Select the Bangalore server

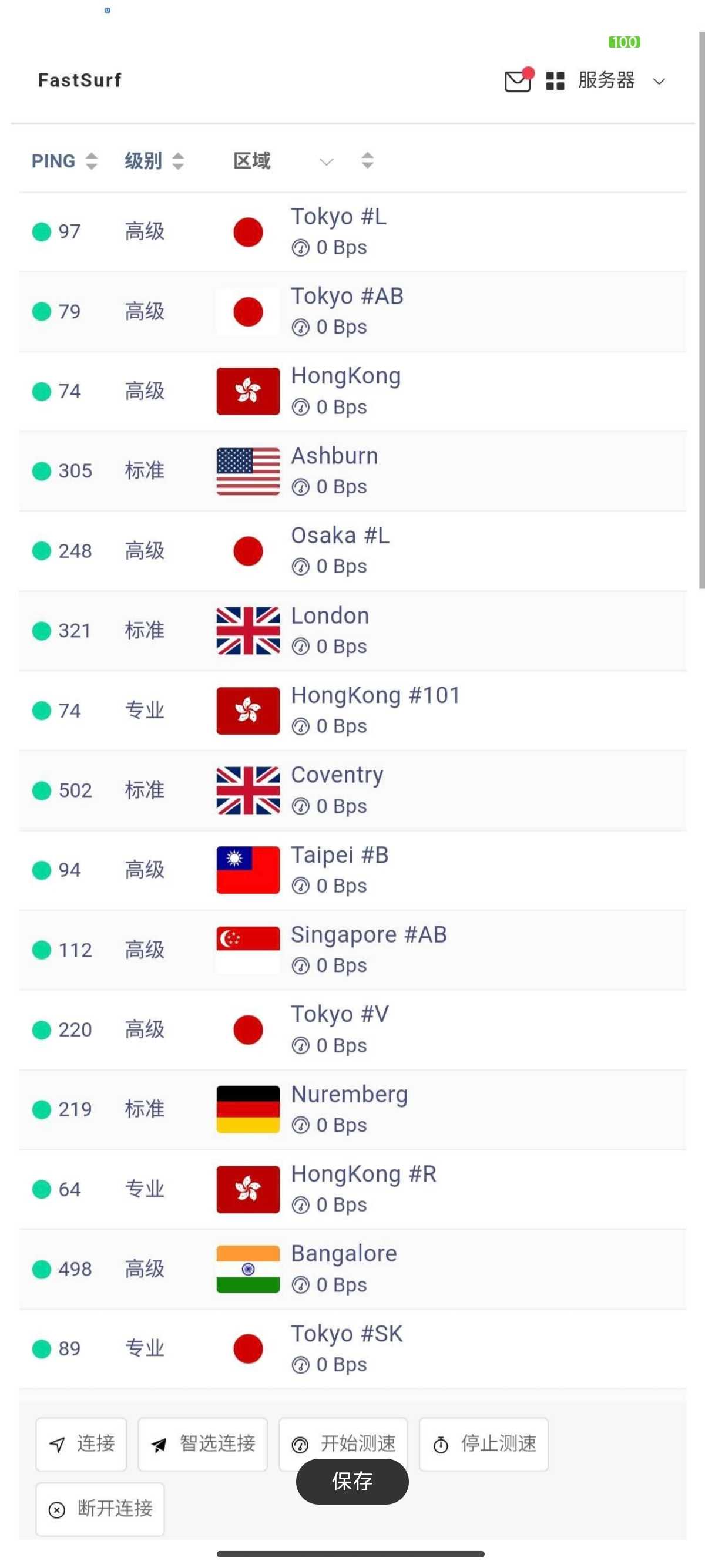(352, 1268)
